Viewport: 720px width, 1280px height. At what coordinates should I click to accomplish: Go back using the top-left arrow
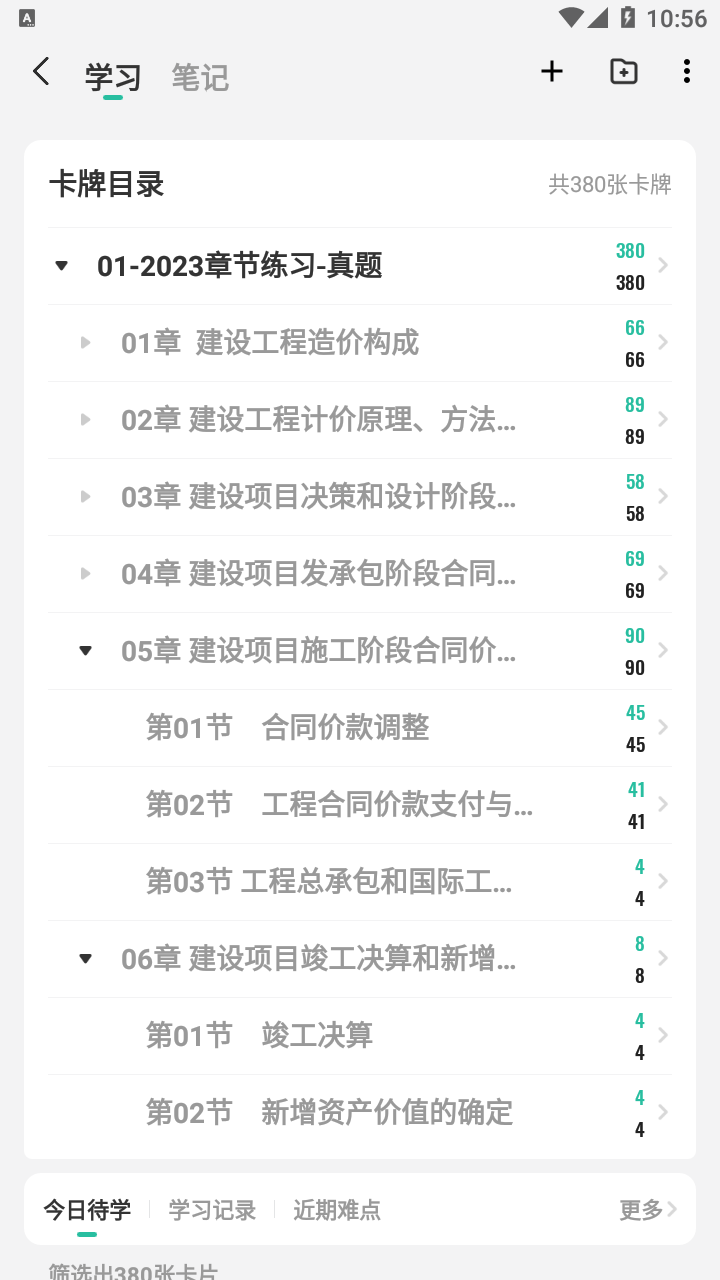tap(41, 72)
